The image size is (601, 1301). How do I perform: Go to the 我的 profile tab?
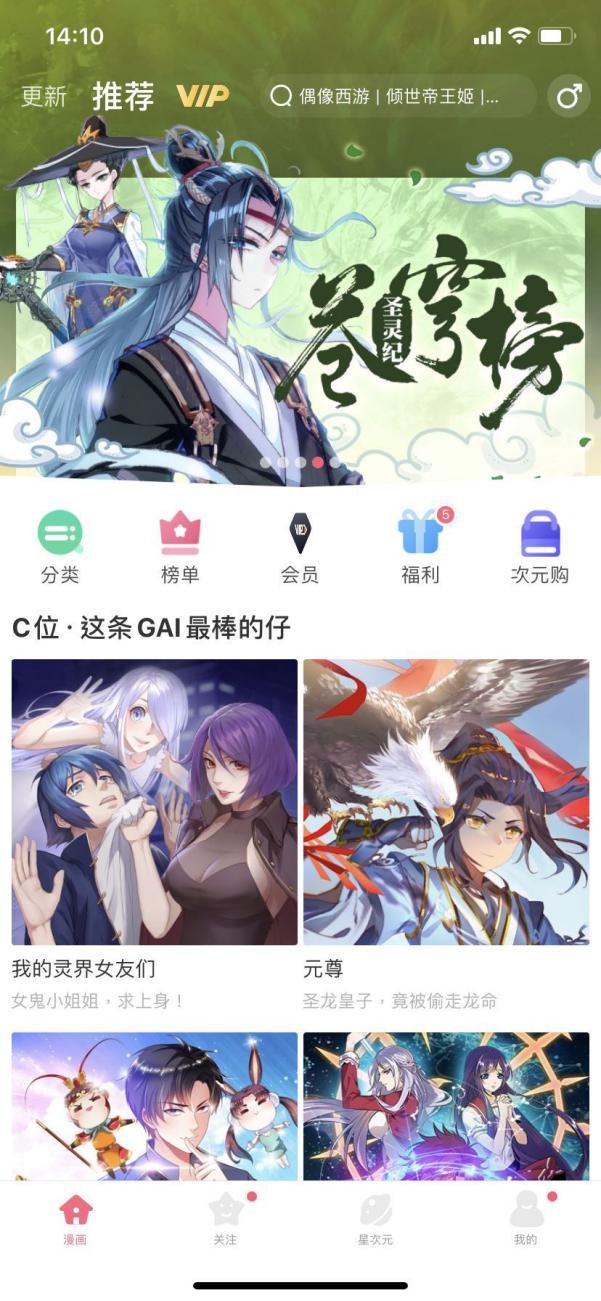click(x=525, y=1220)
